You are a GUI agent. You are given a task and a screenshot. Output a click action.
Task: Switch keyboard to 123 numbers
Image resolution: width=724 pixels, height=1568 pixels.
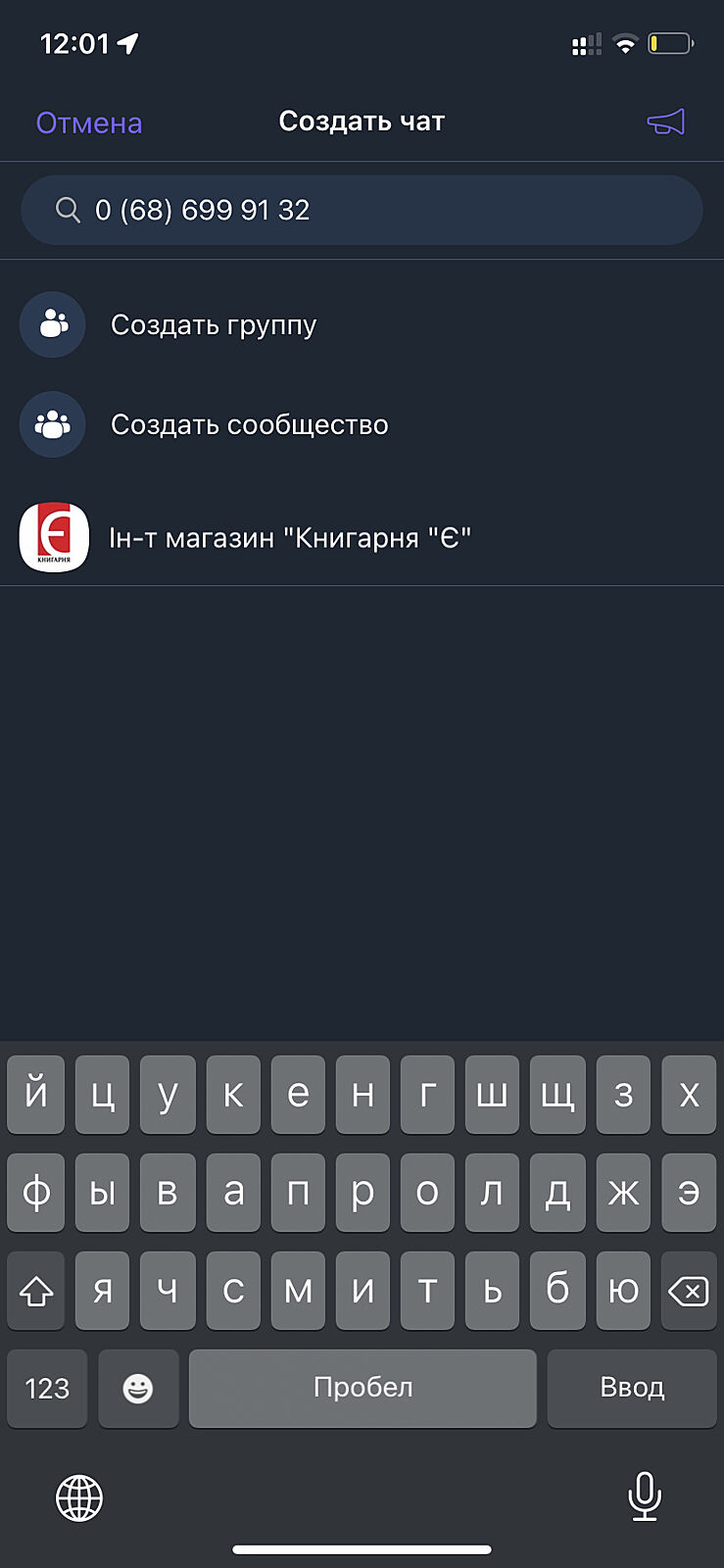click(x=47, y=1388)
